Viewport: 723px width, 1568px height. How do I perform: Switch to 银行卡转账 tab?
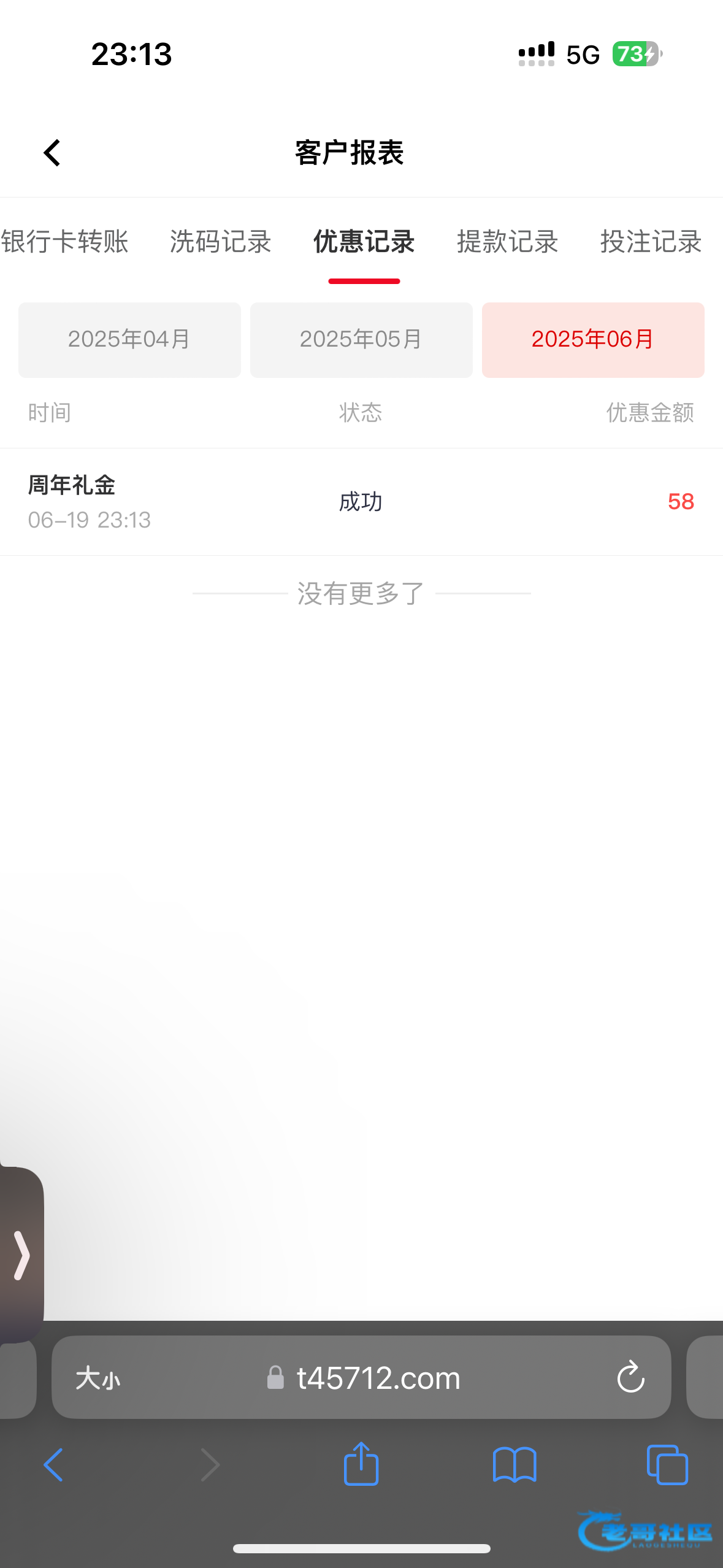click(64, 242)
